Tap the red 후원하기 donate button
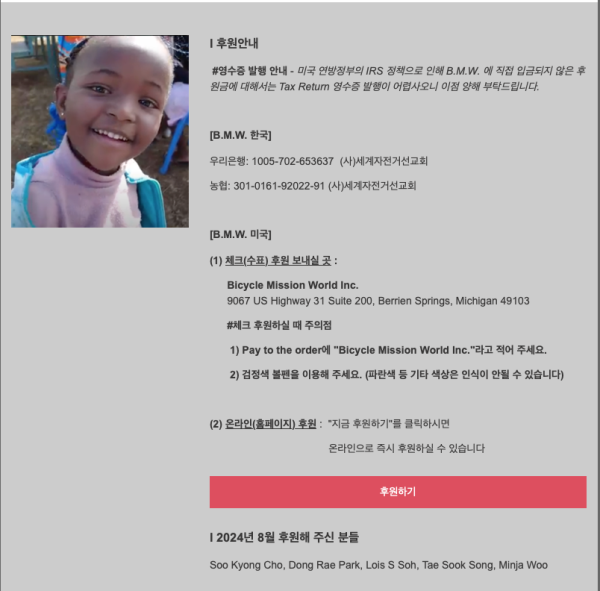 pyautogui.click(x=397, y=492)
